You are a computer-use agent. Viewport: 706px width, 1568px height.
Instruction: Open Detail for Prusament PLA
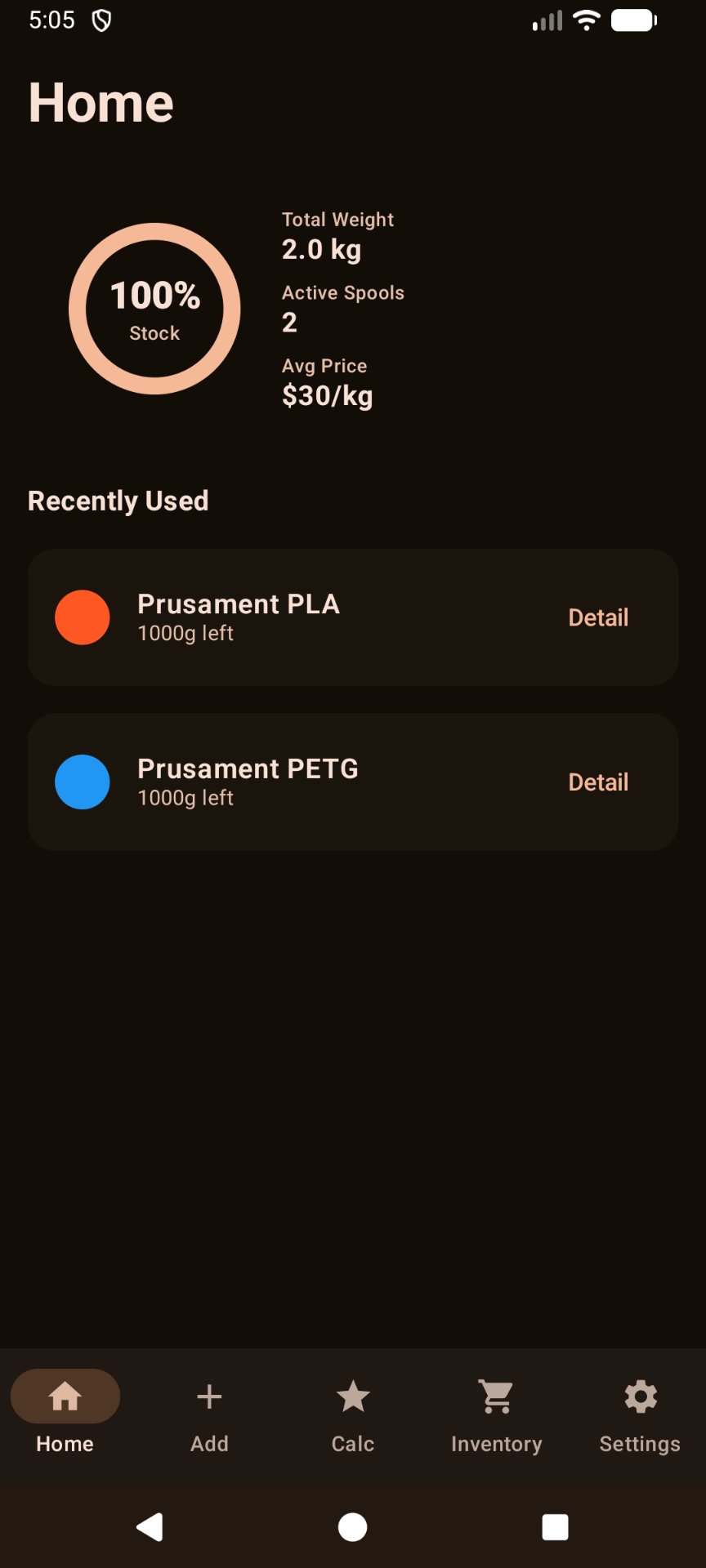tap(598, 617)
